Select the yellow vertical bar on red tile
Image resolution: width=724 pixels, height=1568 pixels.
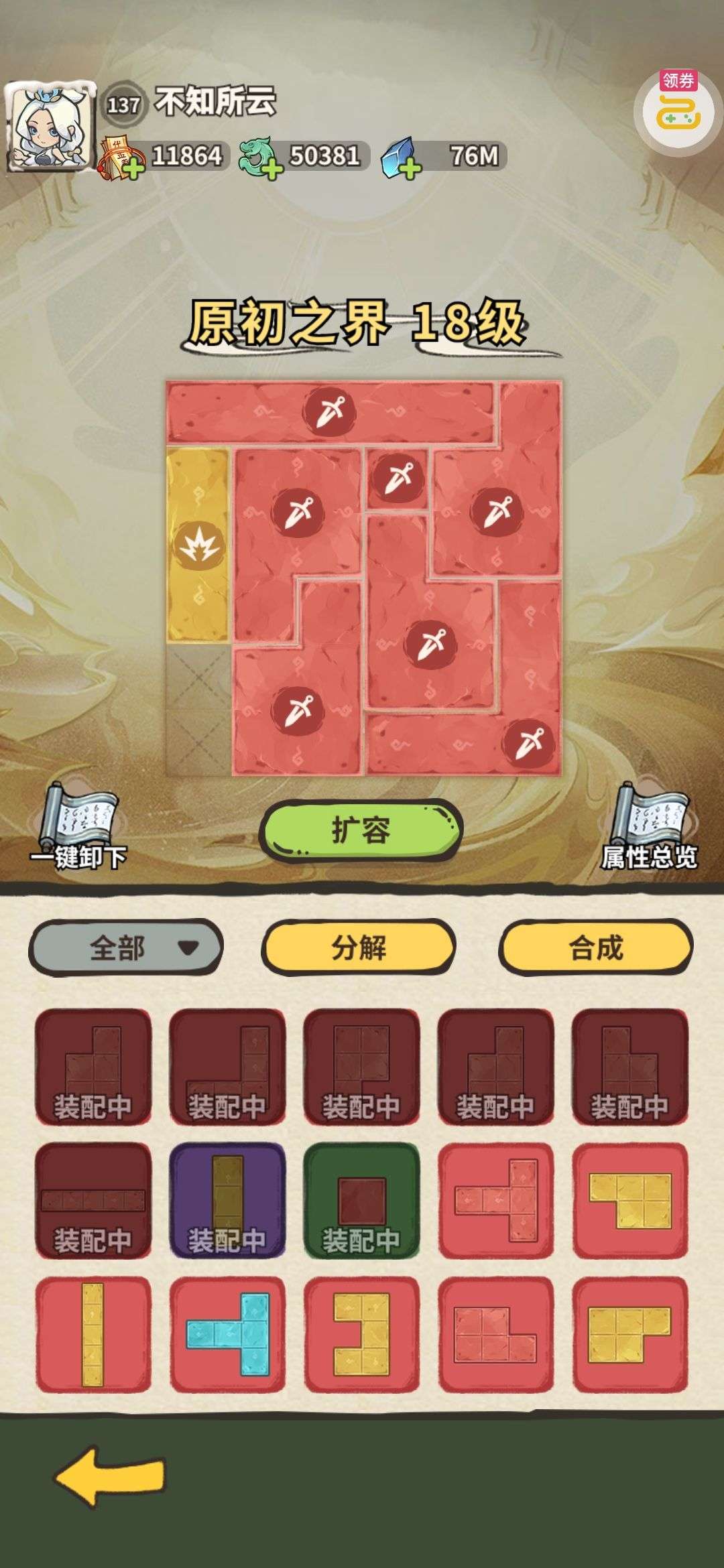pyautogui.click(x=93, y=1333)
